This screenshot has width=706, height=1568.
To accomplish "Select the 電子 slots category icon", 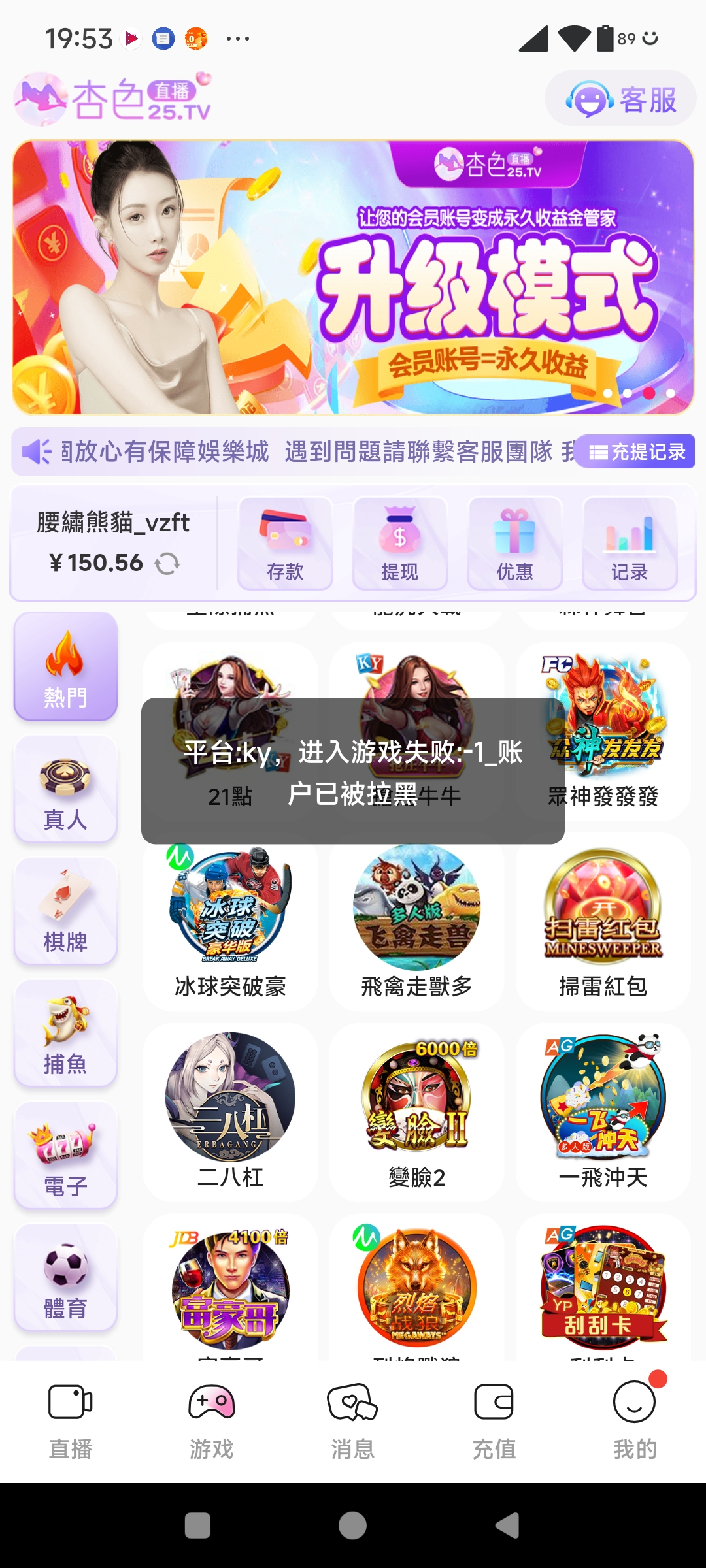I will 65,1155.
